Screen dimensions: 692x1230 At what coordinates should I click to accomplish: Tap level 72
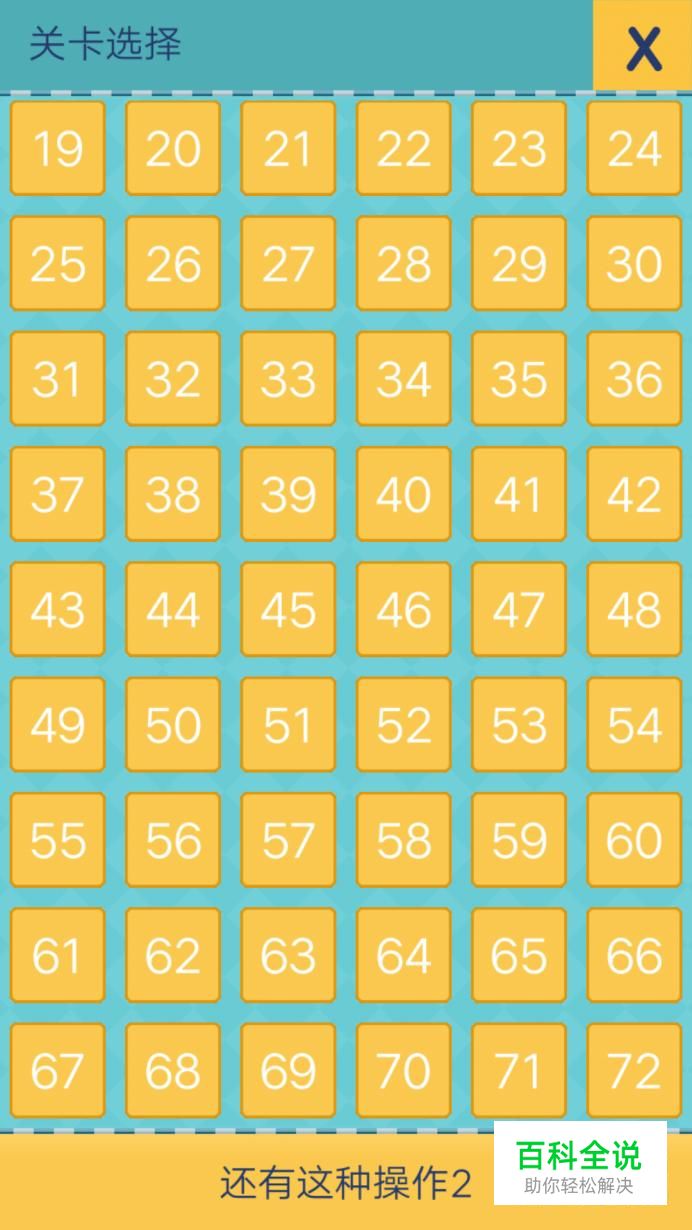(634, 1070)
